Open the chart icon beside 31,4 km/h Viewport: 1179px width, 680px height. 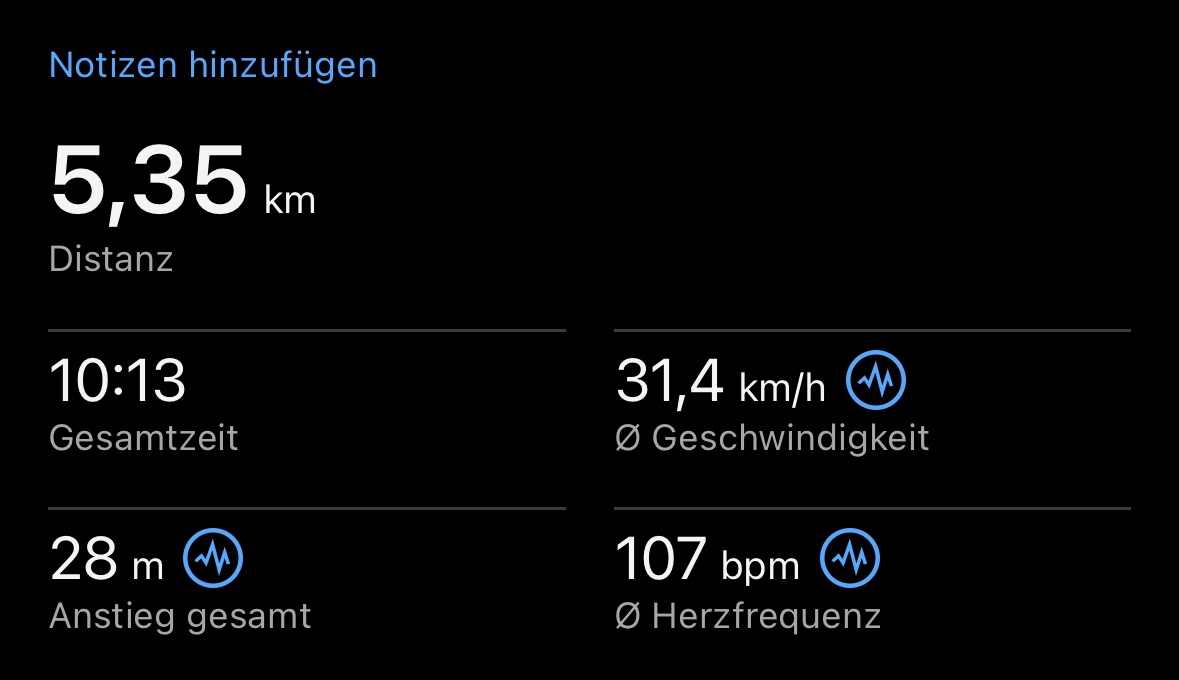point(876,381)
